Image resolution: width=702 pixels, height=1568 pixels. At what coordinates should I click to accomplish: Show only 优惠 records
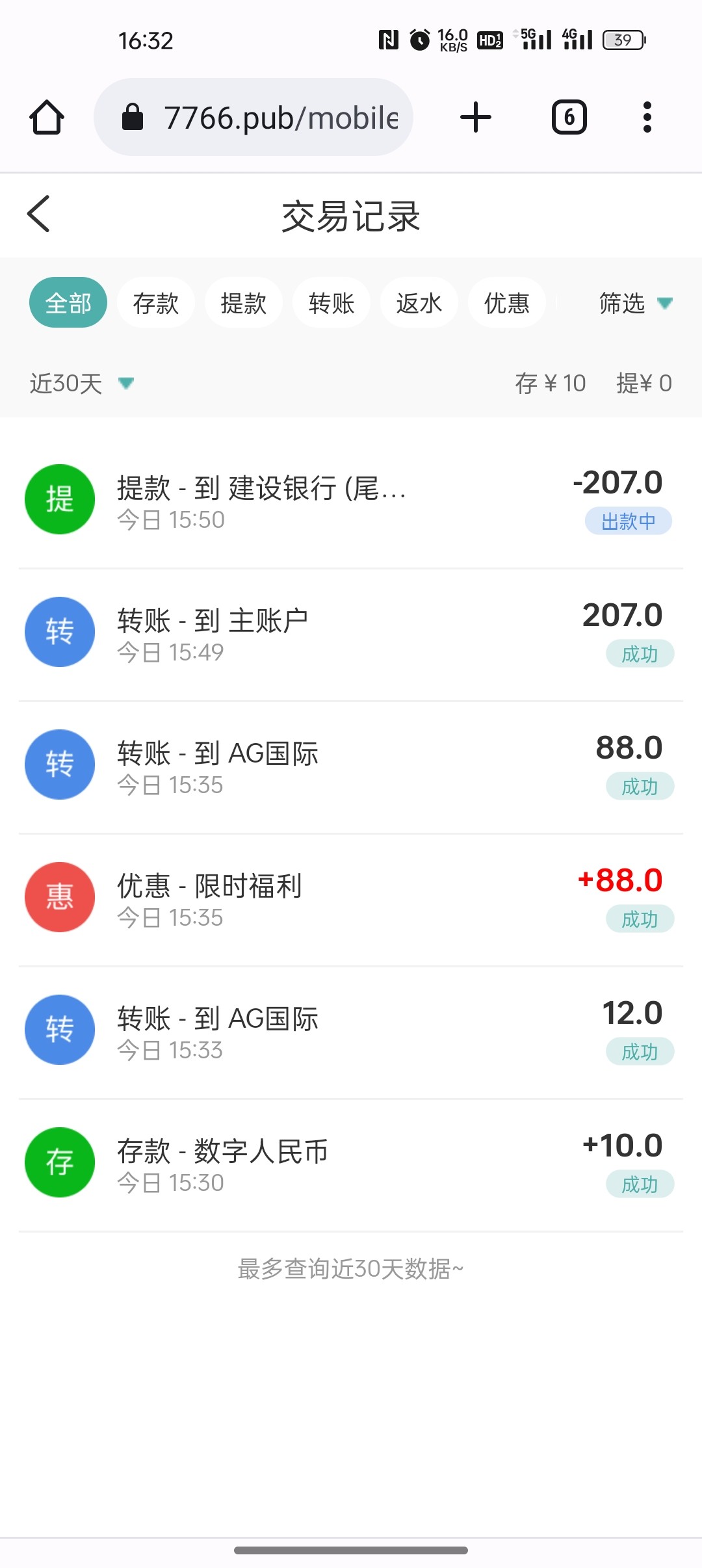click(507, 303)
